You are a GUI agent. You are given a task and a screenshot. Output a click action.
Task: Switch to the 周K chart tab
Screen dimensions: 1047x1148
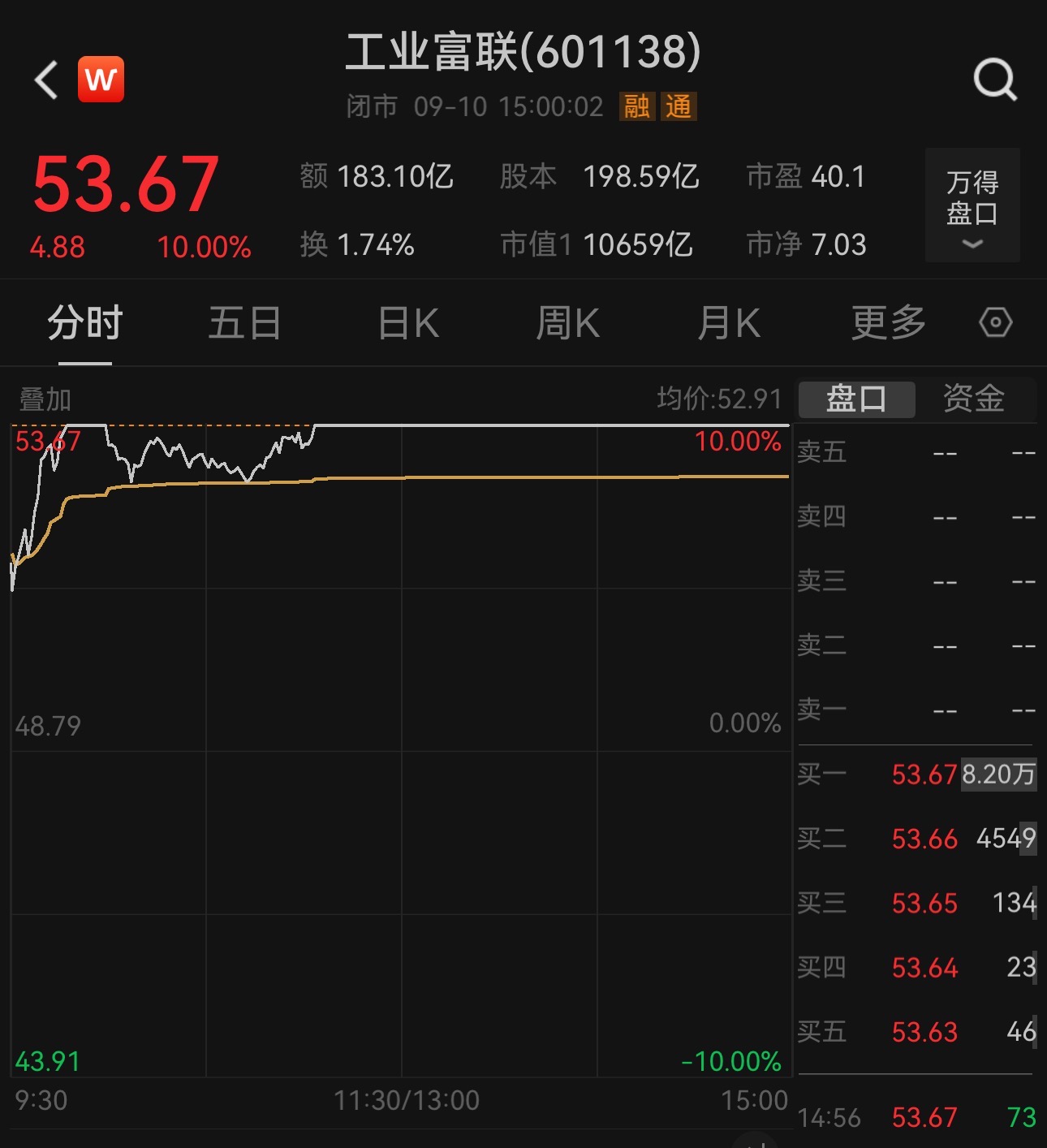[567, 323]
